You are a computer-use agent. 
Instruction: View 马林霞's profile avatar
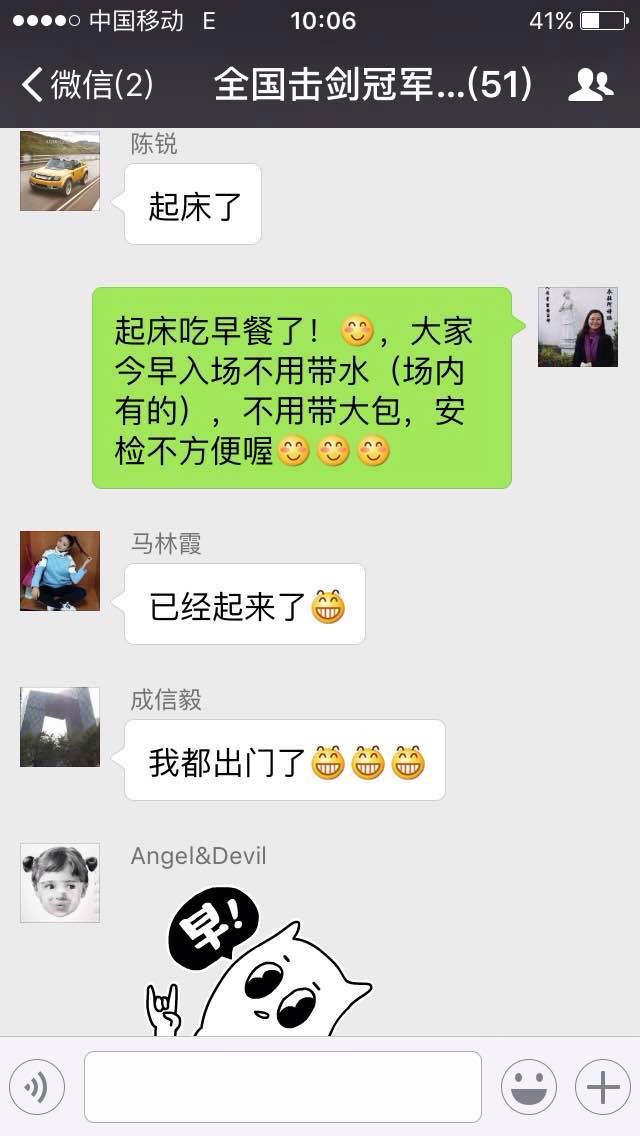(x=60, y=570)
